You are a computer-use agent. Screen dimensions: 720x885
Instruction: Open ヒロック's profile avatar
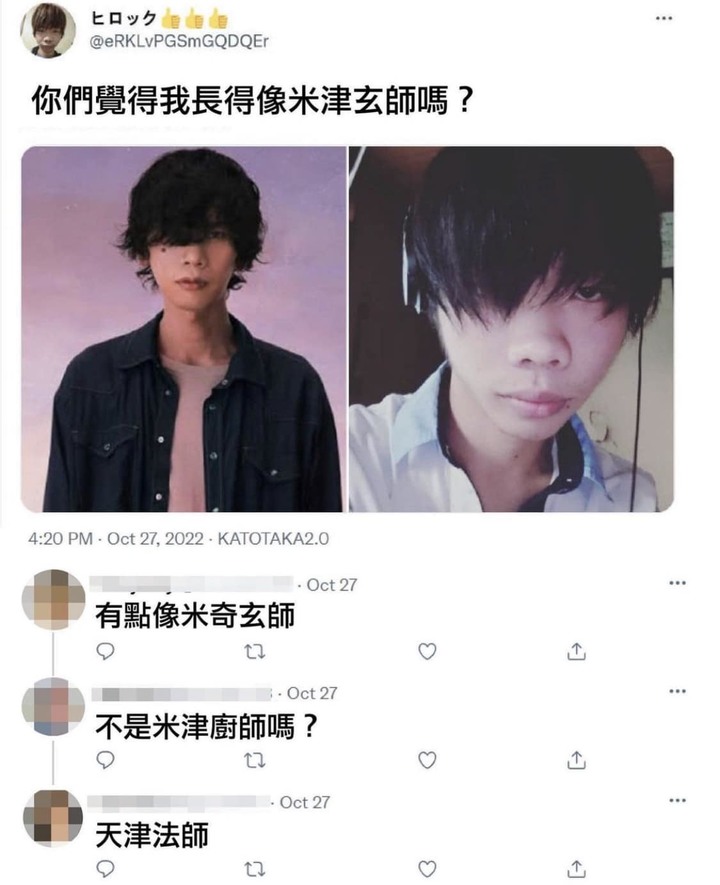click(x=48, y=30)
